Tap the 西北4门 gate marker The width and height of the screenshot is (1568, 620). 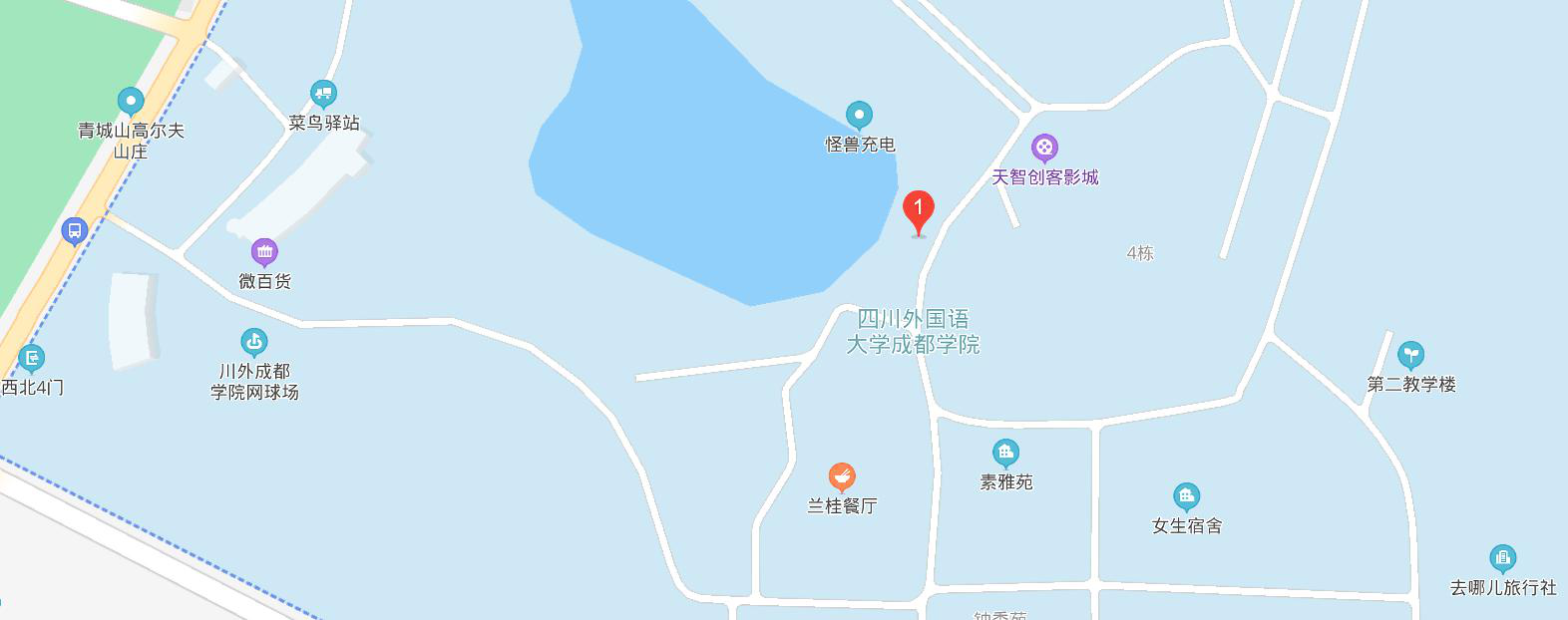[32, 358]
